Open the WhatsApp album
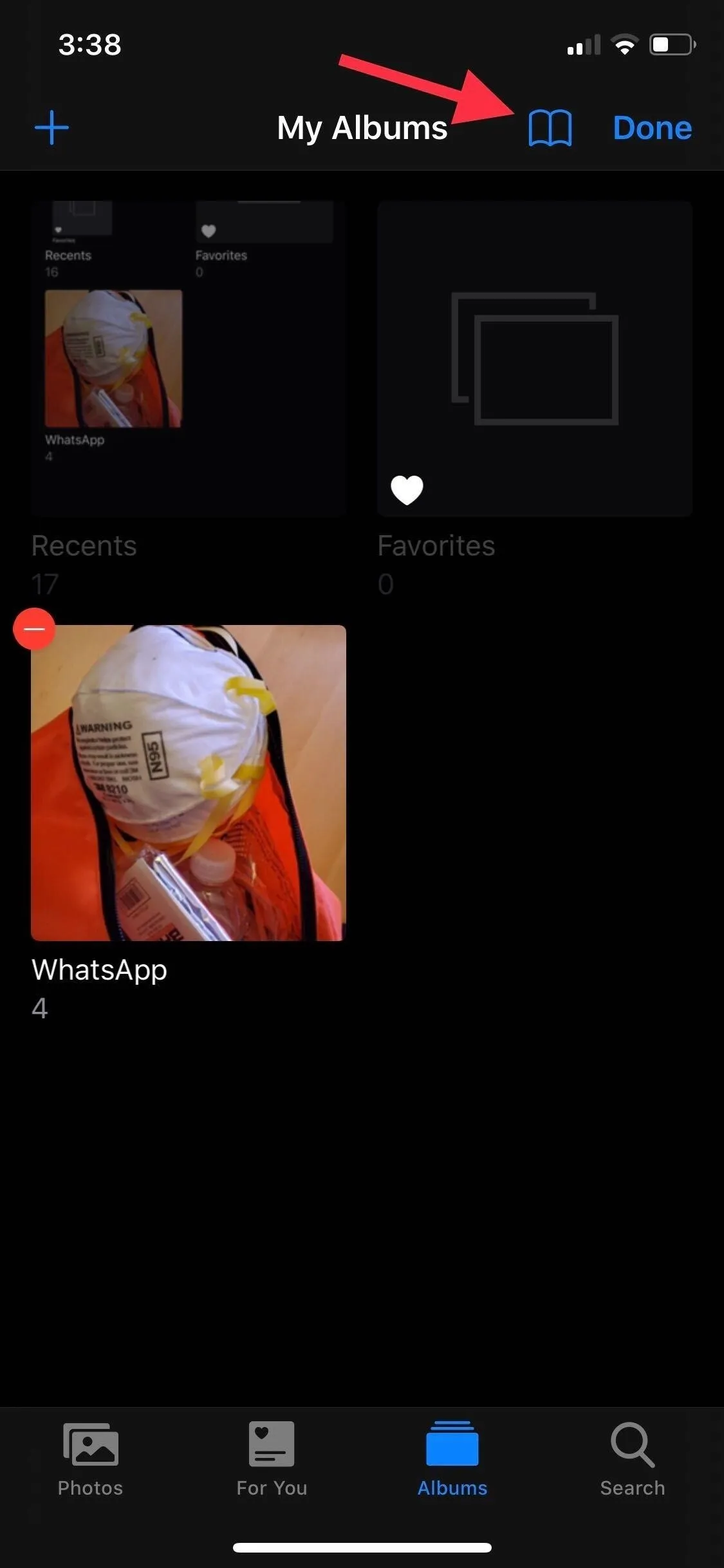The width and height of the screenshot is (724, 1568). tap(189, 783)
